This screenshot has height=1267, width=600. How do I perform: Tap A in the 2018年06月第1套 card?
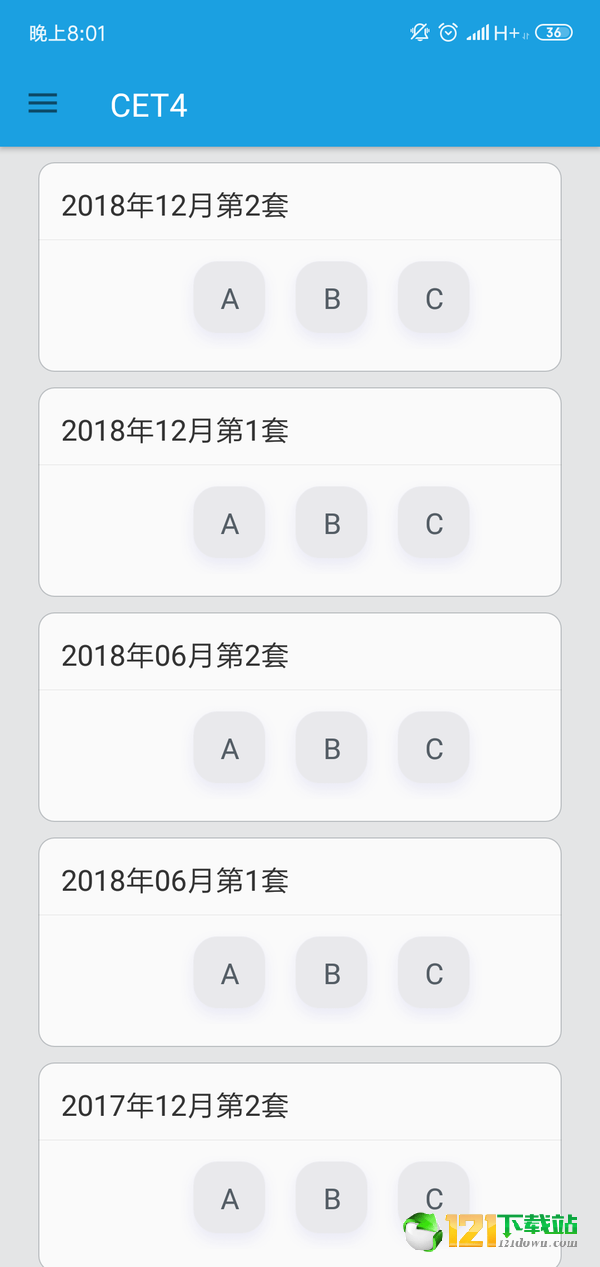click(x=229, y=973)
